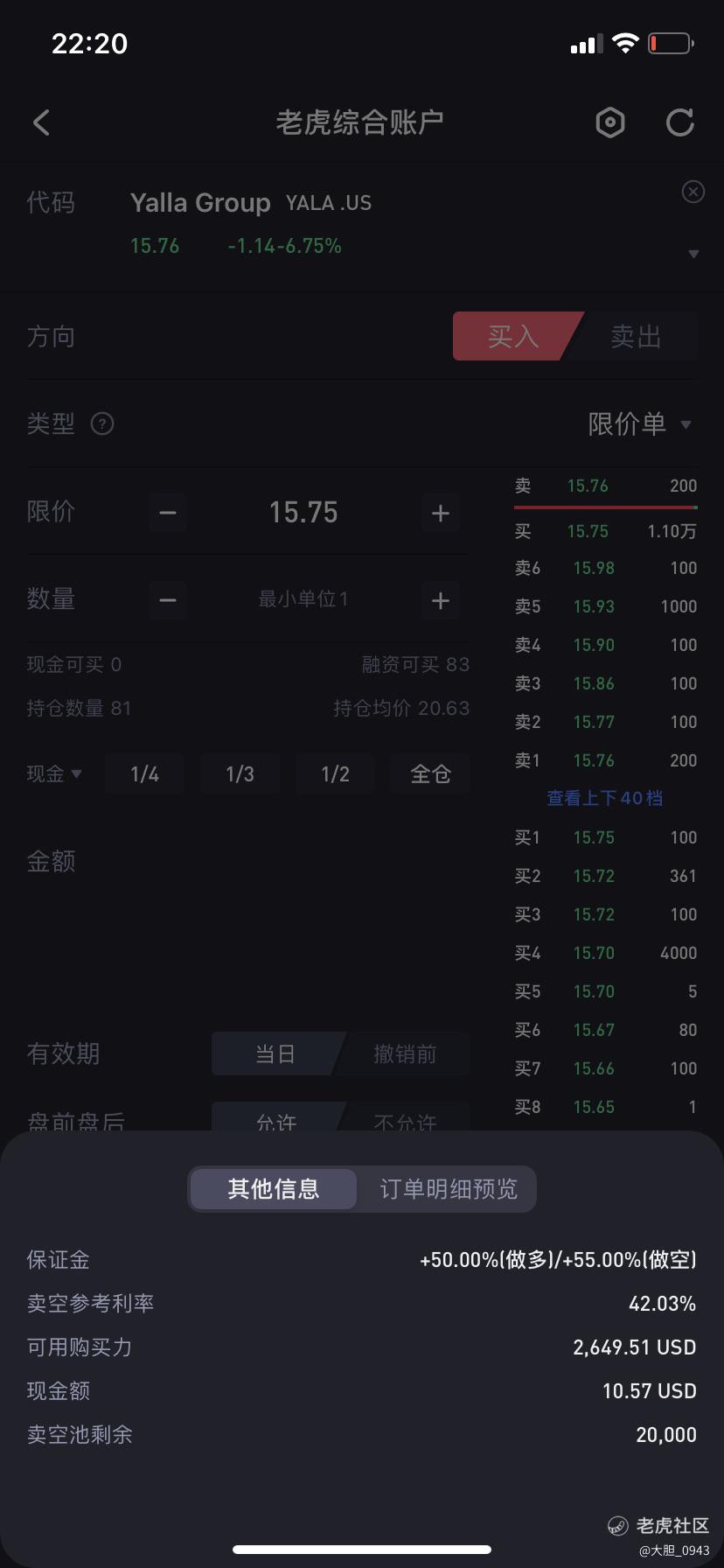Select 买入 (buy) direction
Image resolution: width=724 pixels, height=1568 pixels.
tap(513, 336)
